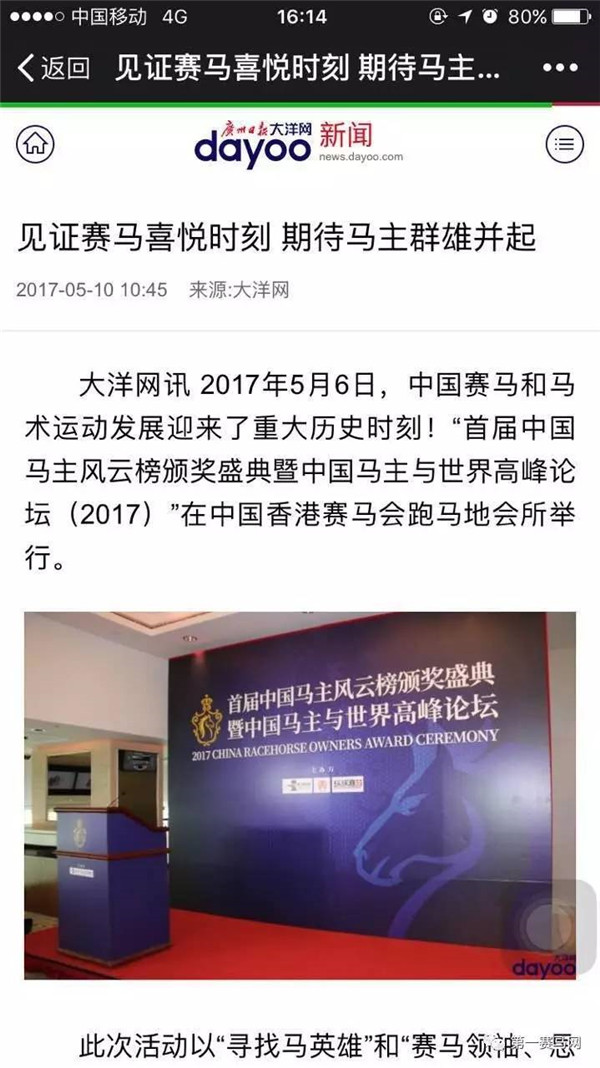This screenshot has width=600, height=1068.
Task: Open the three-dot overflow menu
Action: (x=559, y=68)
